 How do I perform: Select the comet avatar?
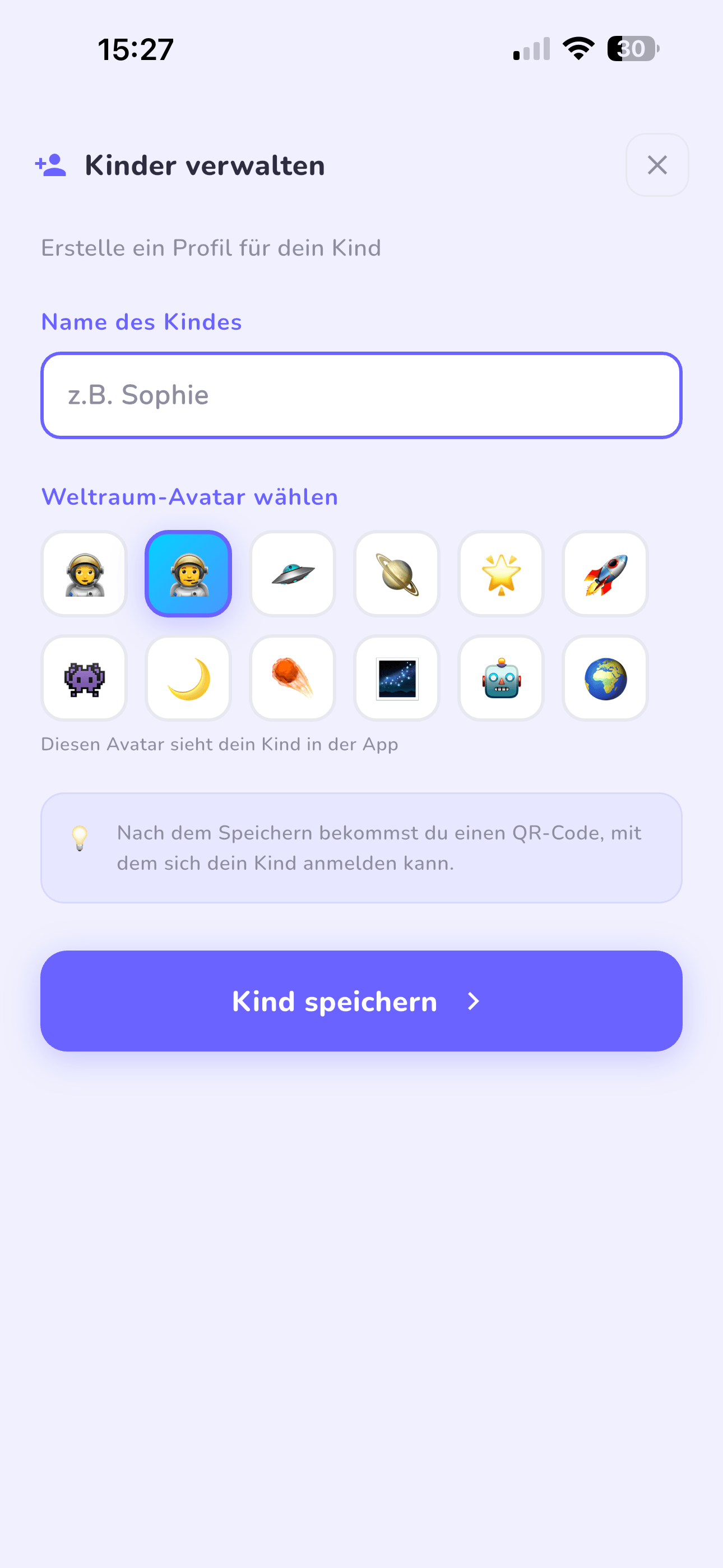(292, 677)
